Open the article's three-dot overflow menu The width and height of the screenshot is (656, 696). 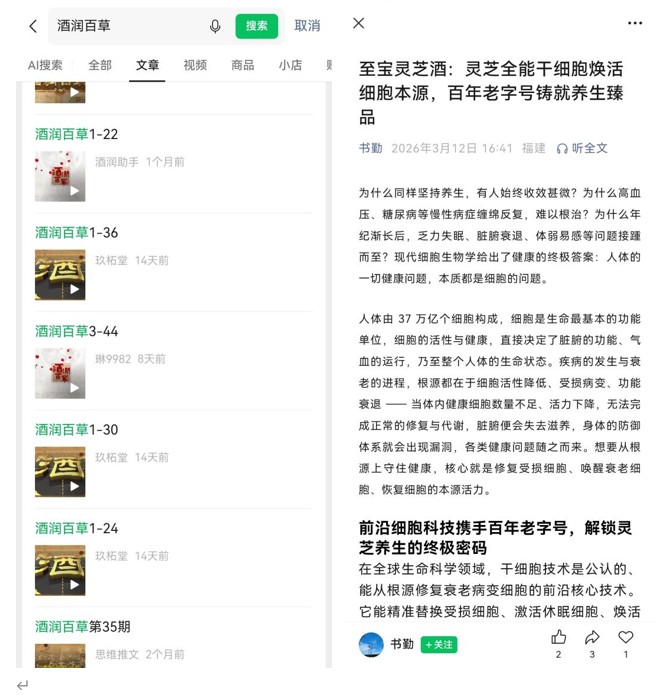pyautogui.click(x=635, y=23)
